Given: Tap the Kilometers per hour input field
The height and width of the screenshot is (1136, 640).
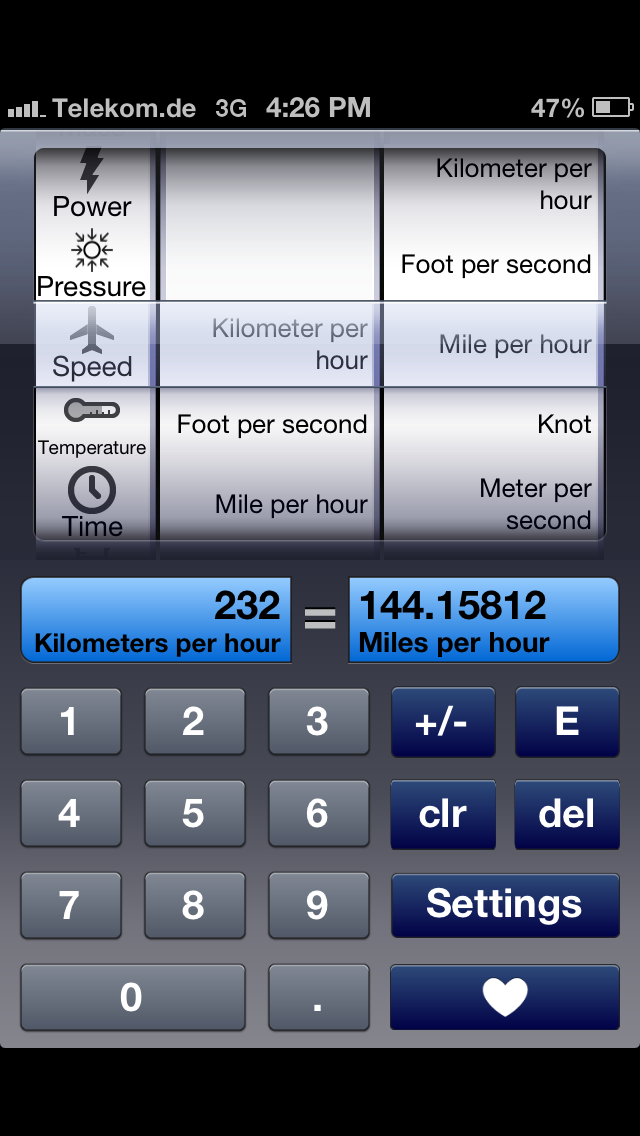Looking at the screenshot, I should 156,620.
